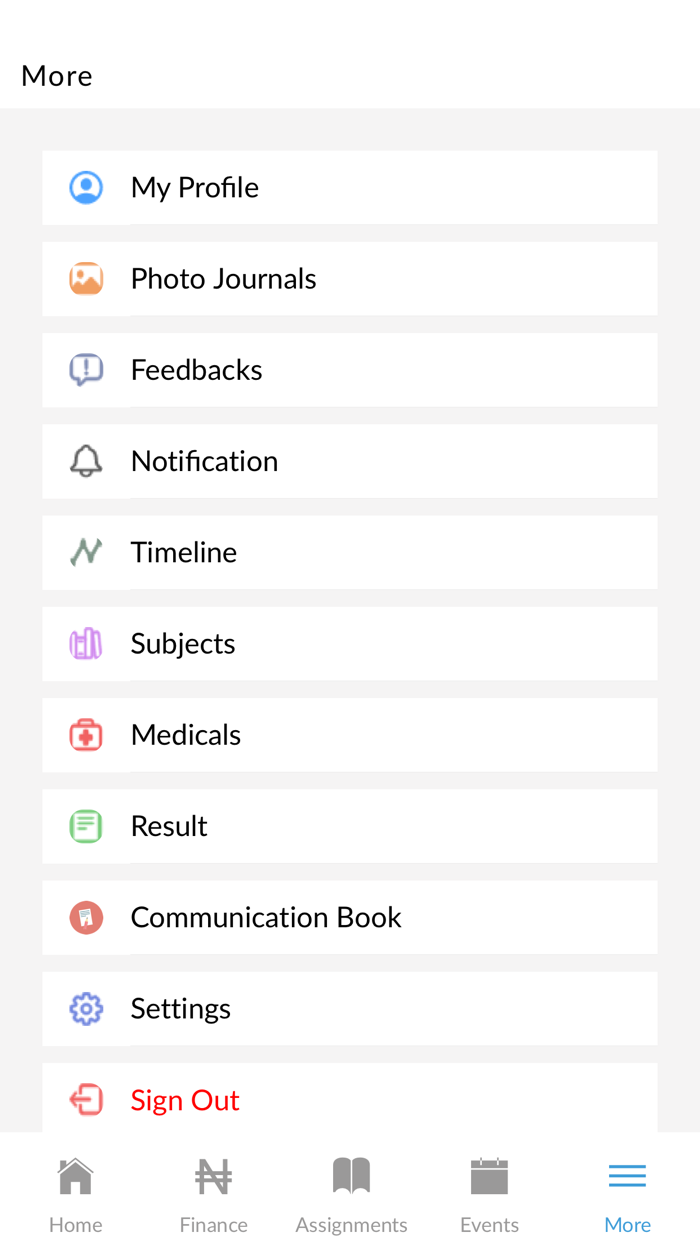700x1244 pixels.
Task: Check the Notification list
Action: [349, 461]
